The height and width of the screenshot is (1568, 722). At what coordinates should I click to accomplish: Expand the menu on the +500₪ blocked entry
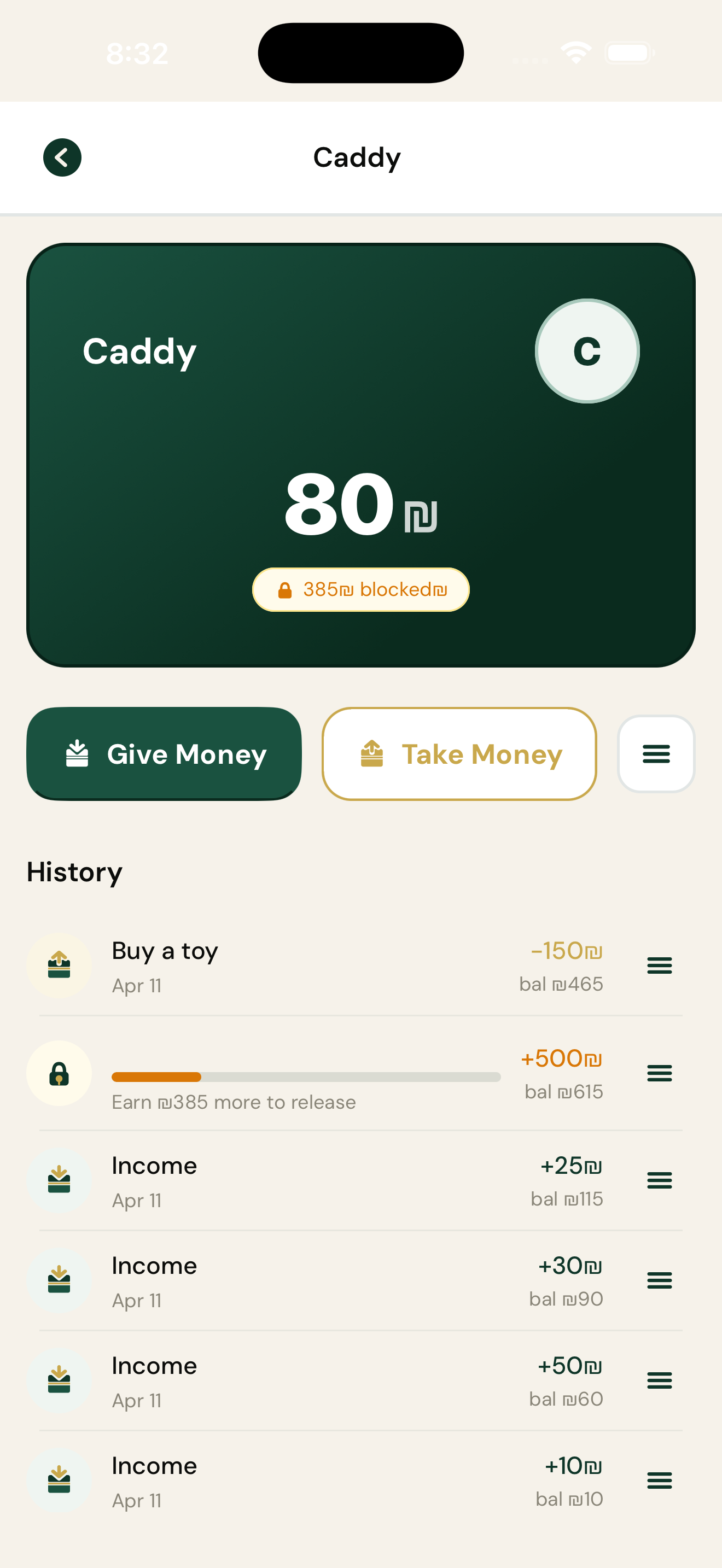[659, 1073]
